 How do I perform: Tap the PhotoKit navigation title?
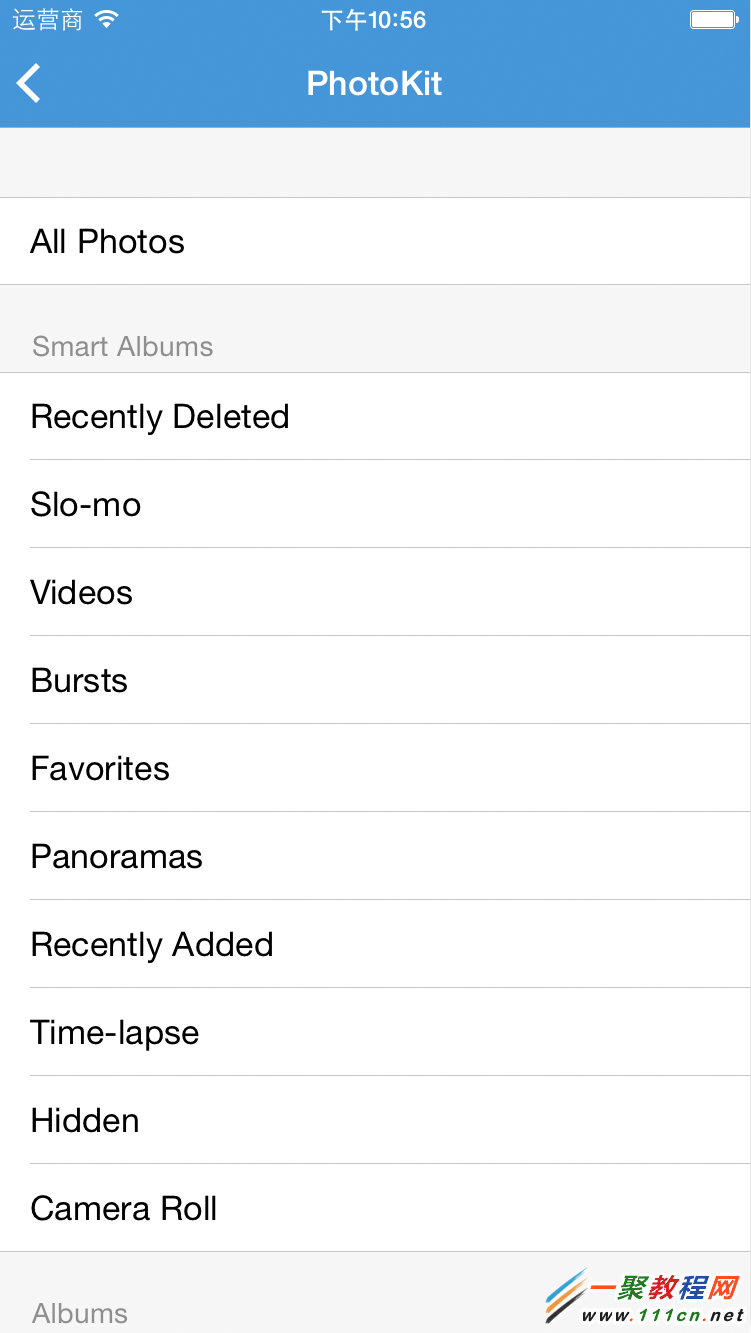click(374, 83)
